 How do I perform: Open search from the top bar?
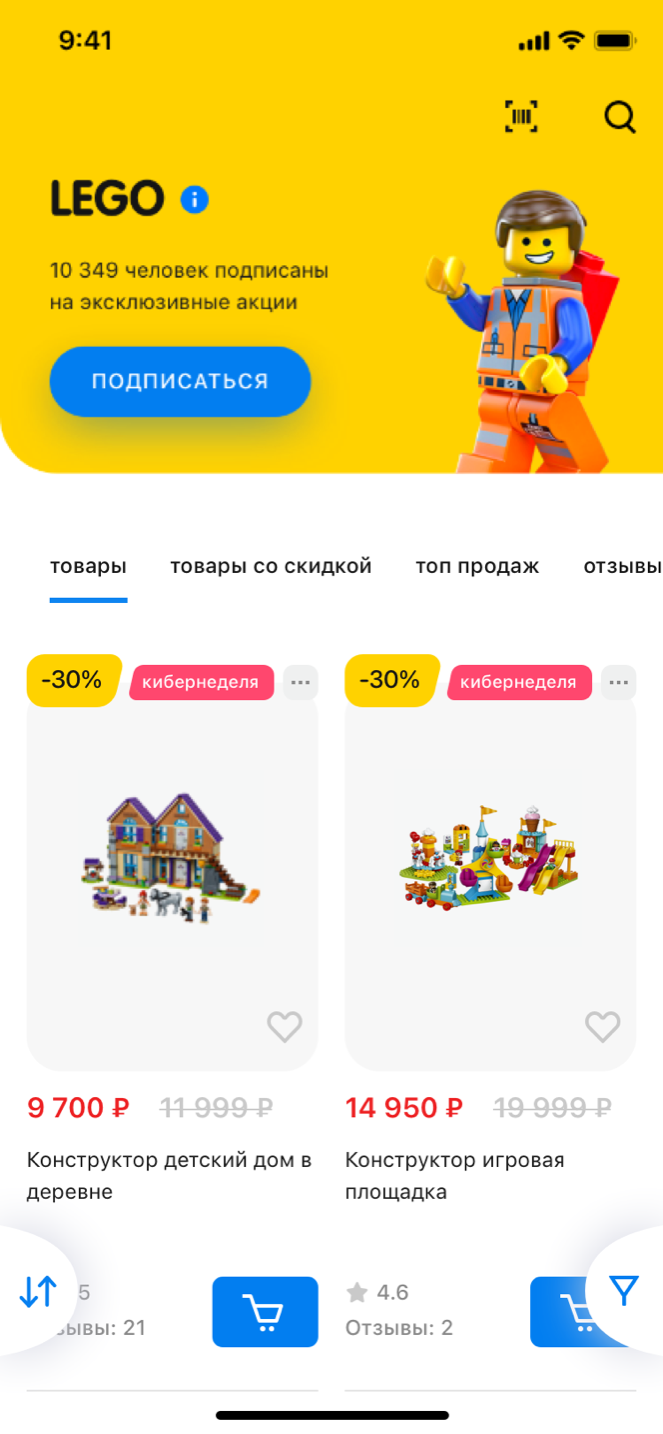point(620,117)
